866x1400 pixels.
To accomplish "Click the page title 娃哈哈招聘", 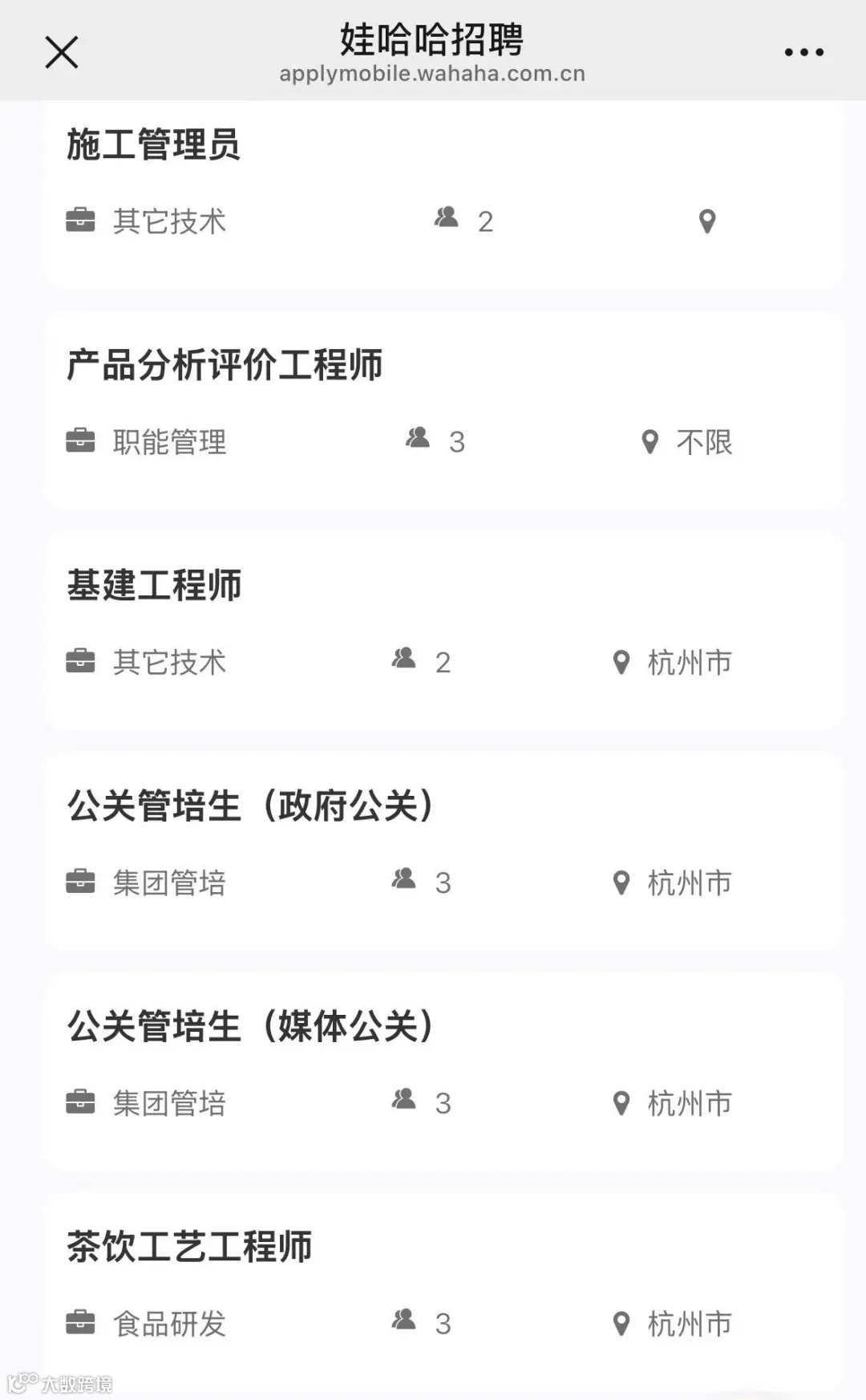I will tap(433, 39).
